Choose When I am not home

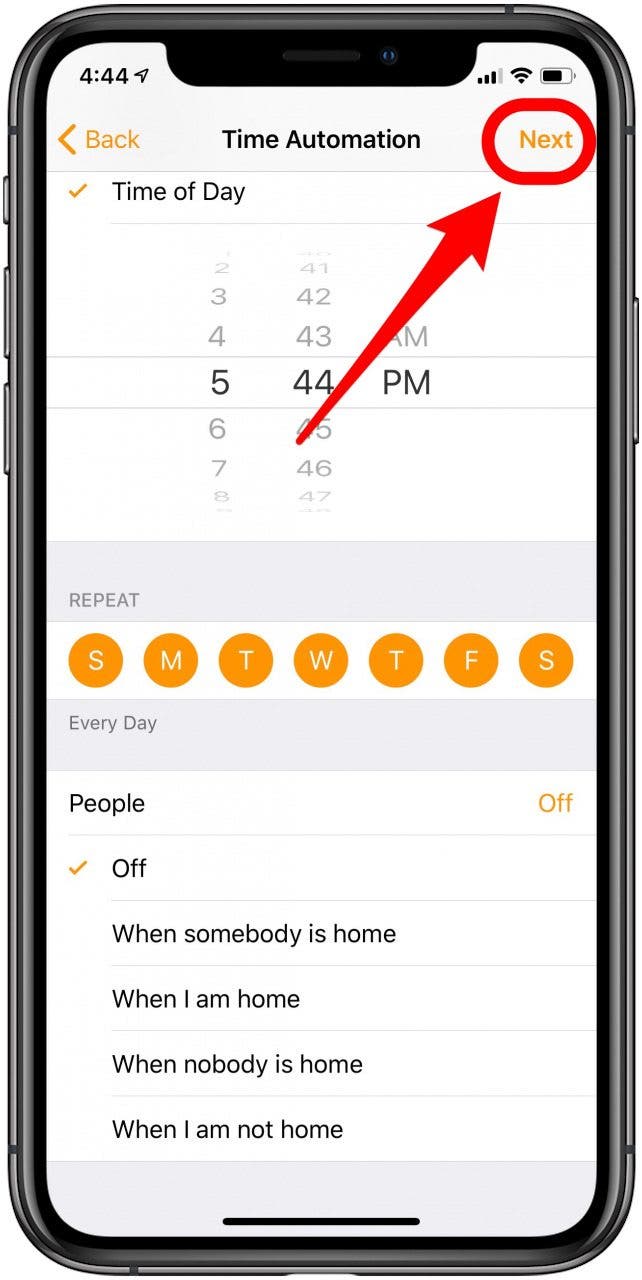227,1130
